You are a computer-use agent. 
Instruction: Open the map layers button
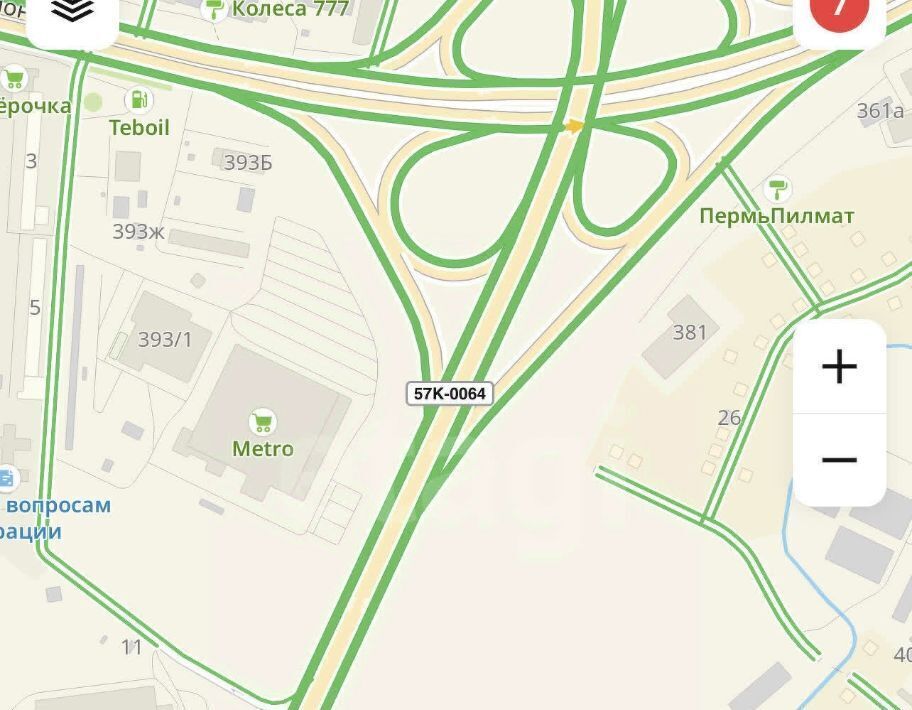(71, 12)
